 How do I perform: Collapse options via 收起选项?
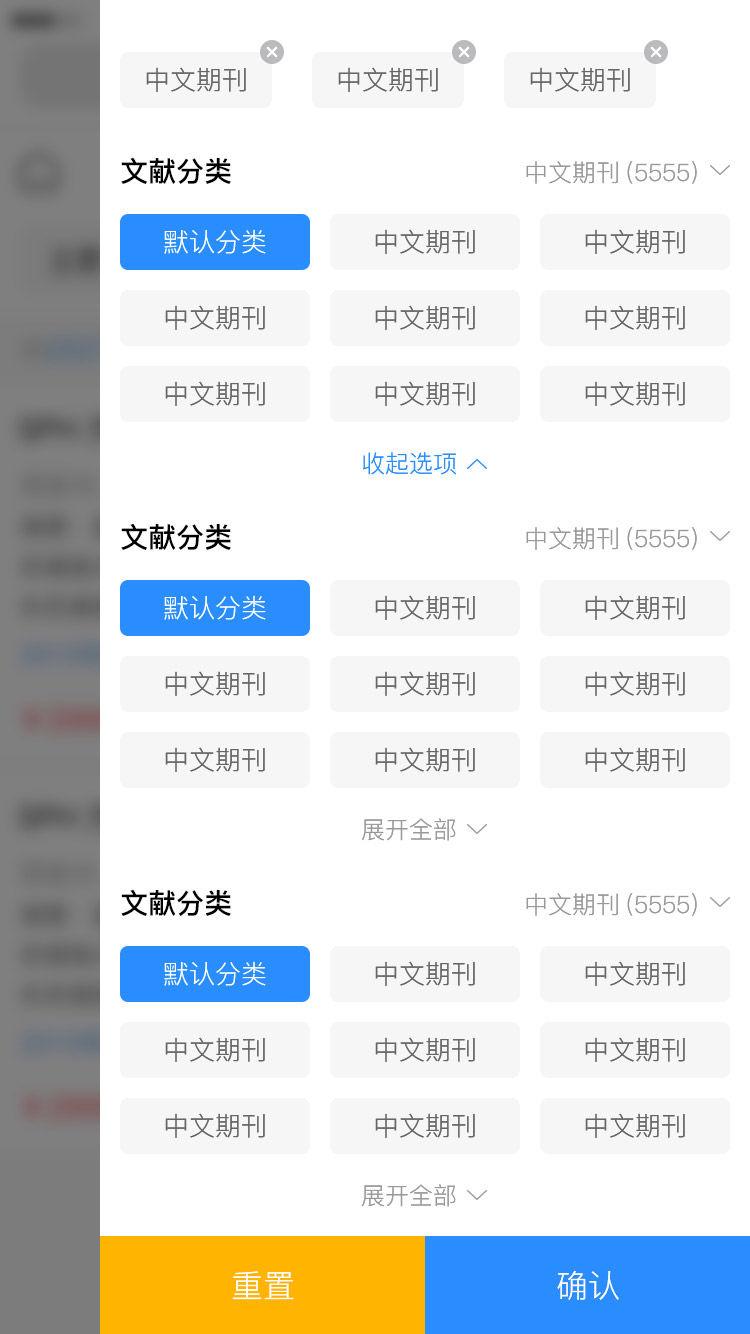point(424,463)
